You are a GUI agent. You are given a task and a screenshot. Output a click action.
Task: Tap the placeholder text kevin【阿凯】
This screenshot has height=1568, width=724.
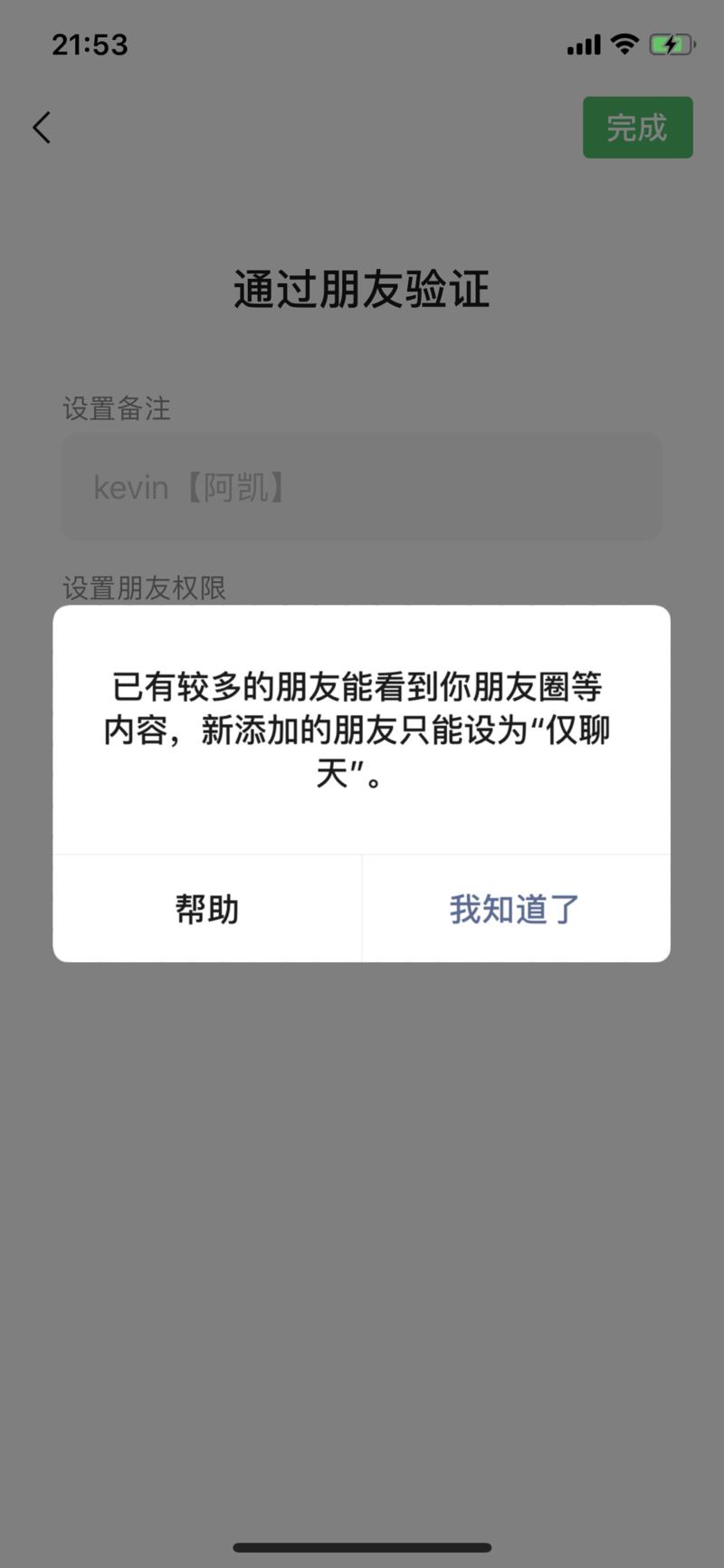[190, 486]
